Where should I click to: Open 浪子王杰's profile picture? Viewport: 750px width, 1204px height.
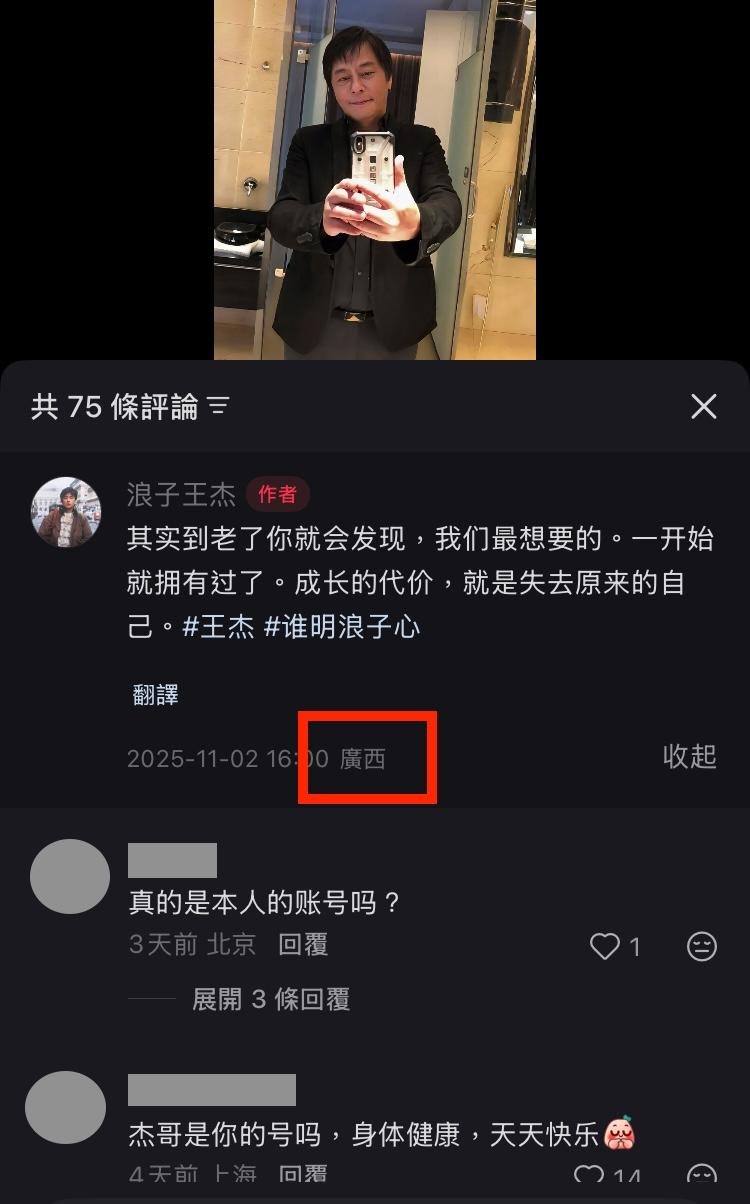click(x=66, y=512)
